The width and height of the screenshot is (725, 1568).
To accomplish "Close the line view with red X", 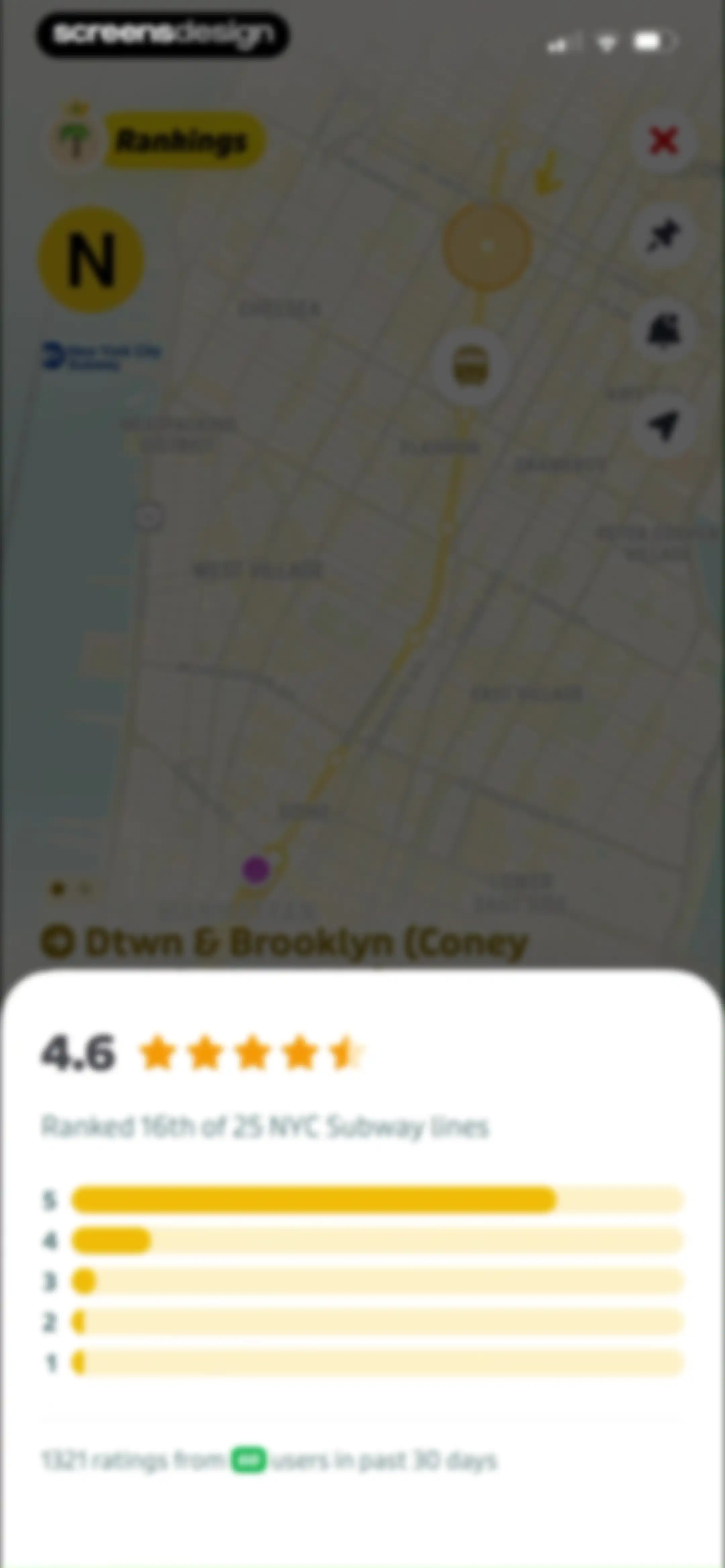I will [x=663, y=141].
